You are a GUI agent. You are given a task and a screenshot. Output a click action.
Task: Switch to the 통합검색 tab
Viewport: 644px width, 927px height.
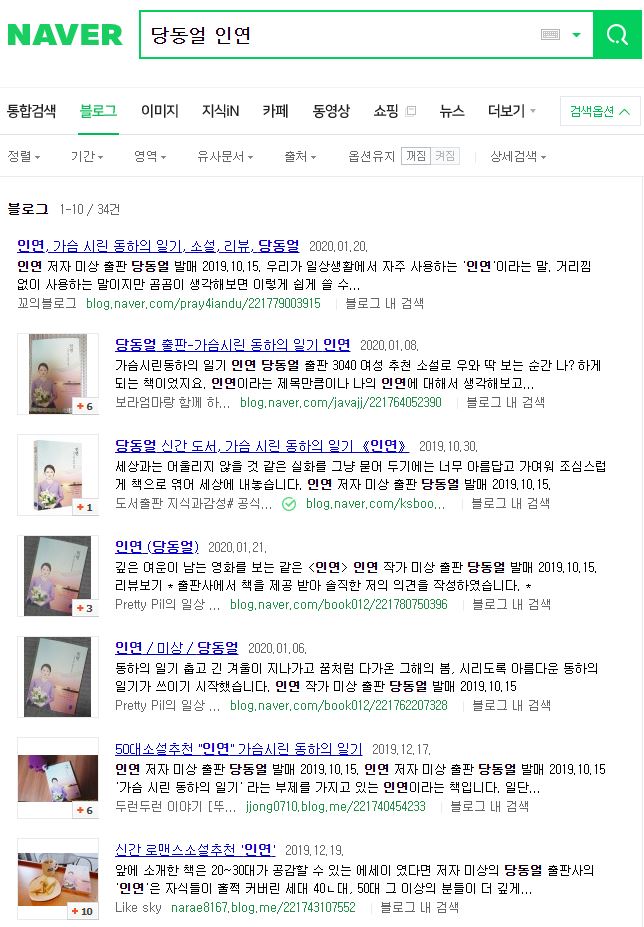[31, 111]
